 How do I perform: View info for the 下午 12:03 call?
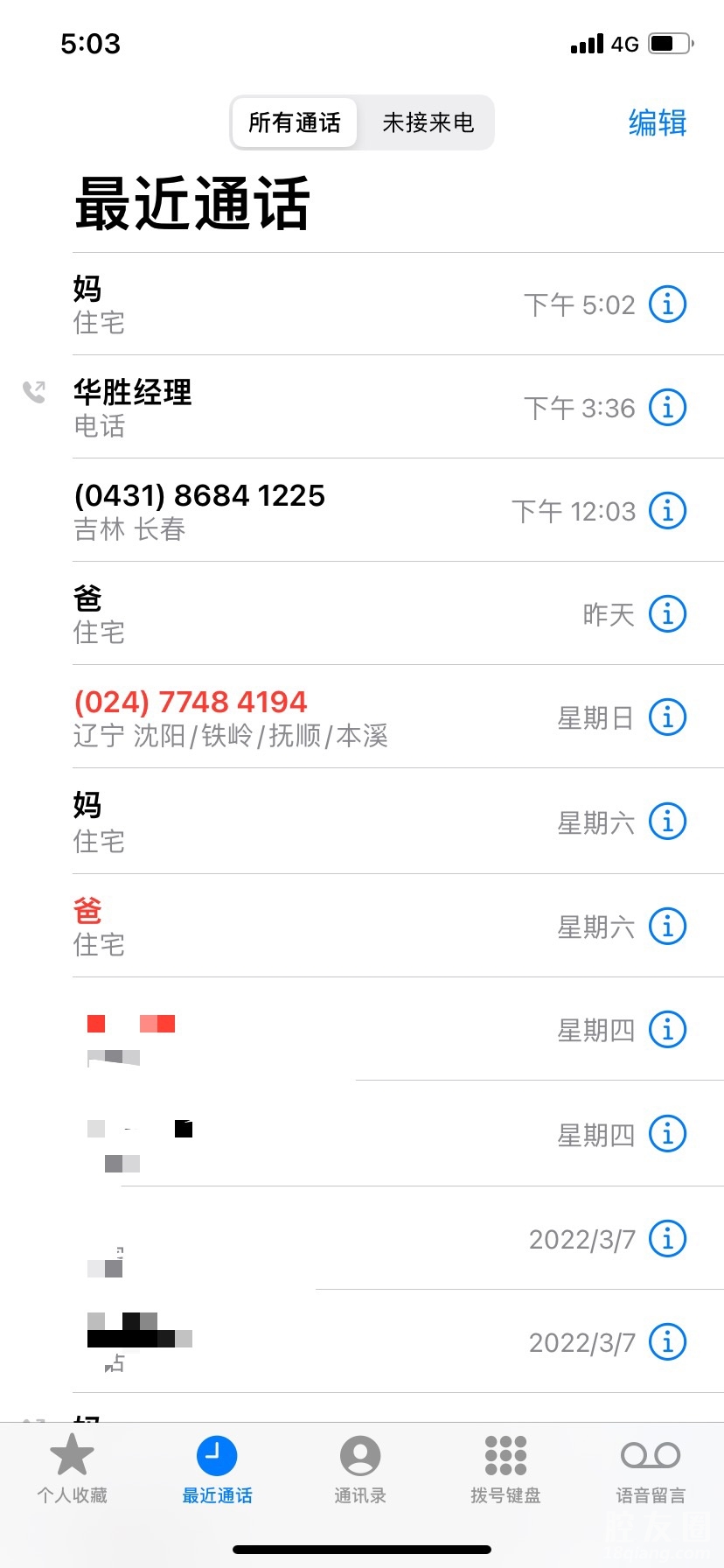[667, 510]
